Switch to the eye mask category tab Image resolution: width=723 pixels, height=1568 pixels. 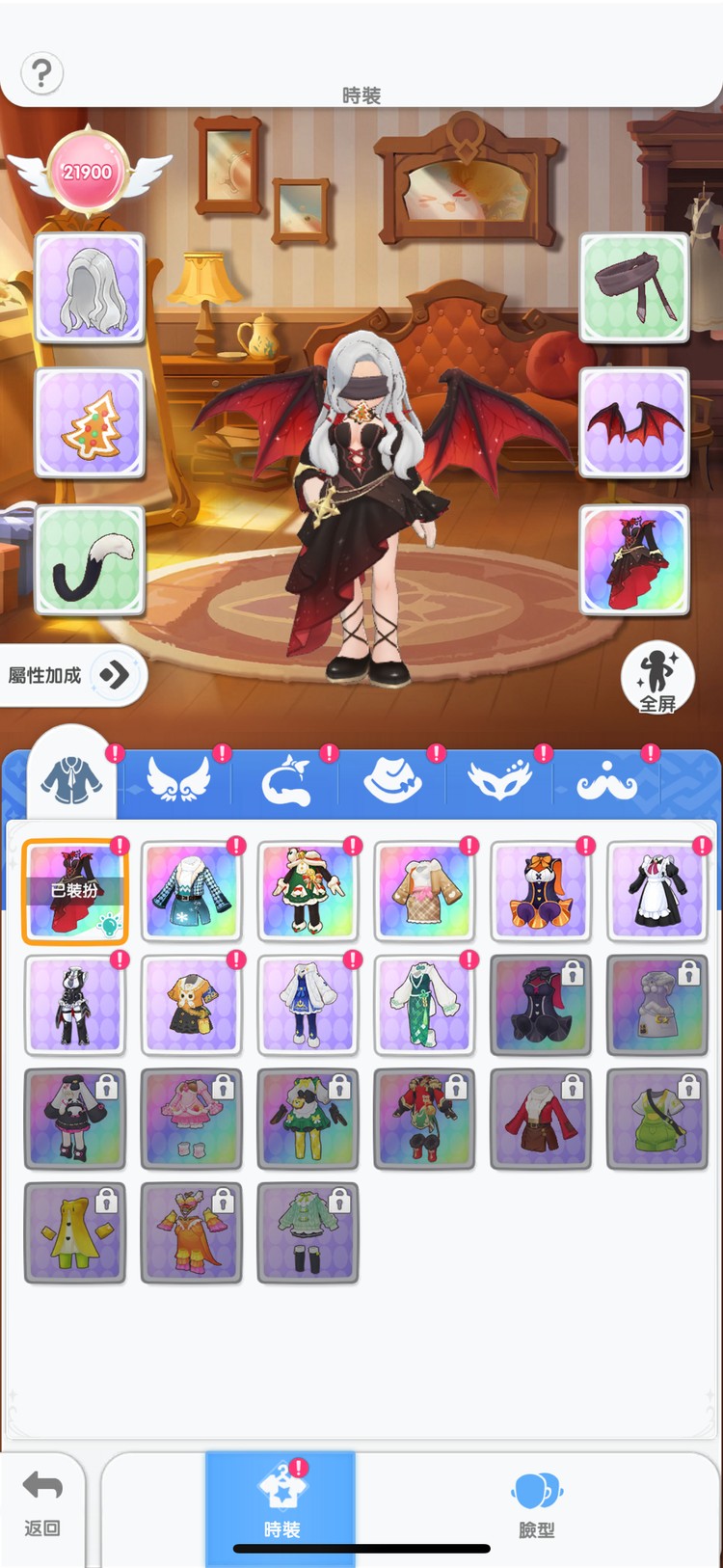[x=499, y=779]
